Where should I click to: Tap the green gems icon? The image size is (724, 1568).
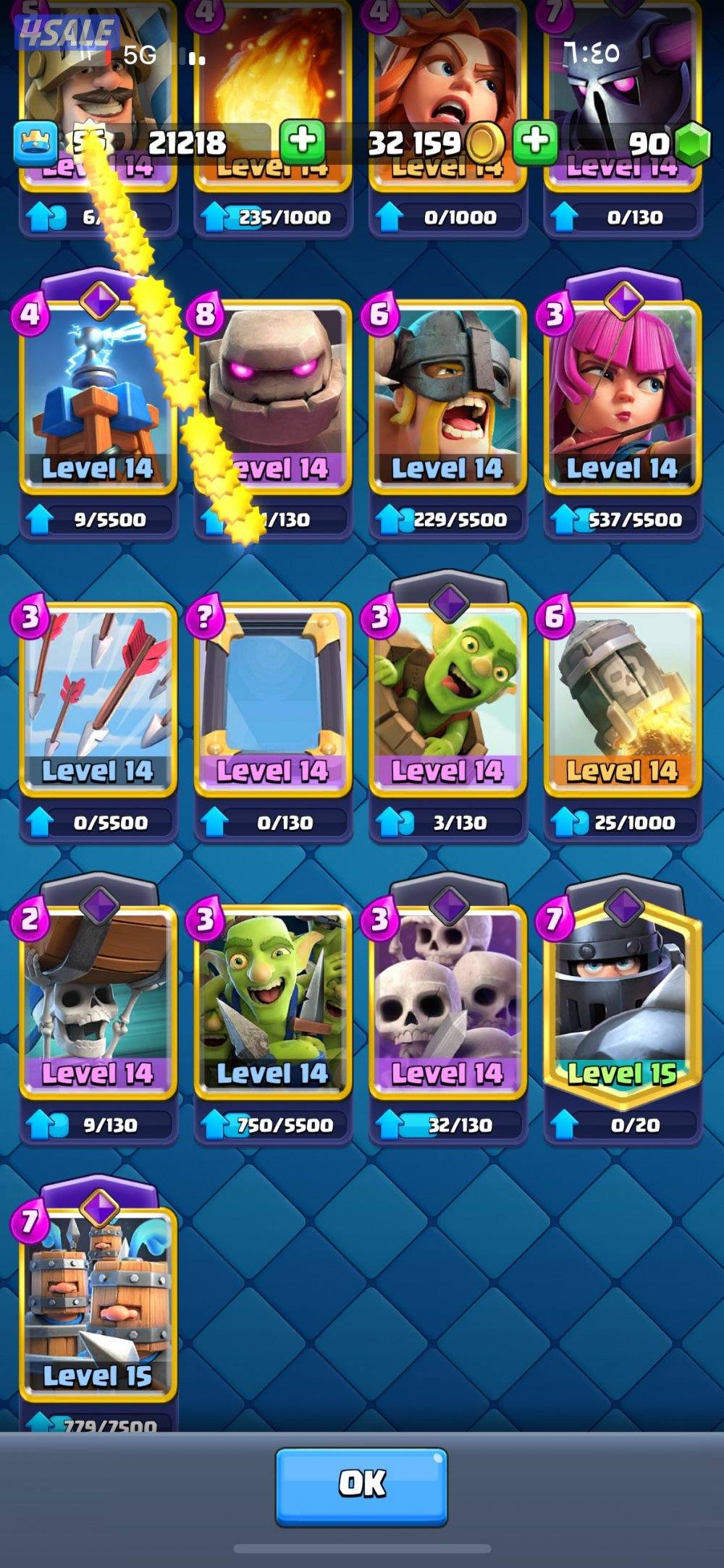691,143
